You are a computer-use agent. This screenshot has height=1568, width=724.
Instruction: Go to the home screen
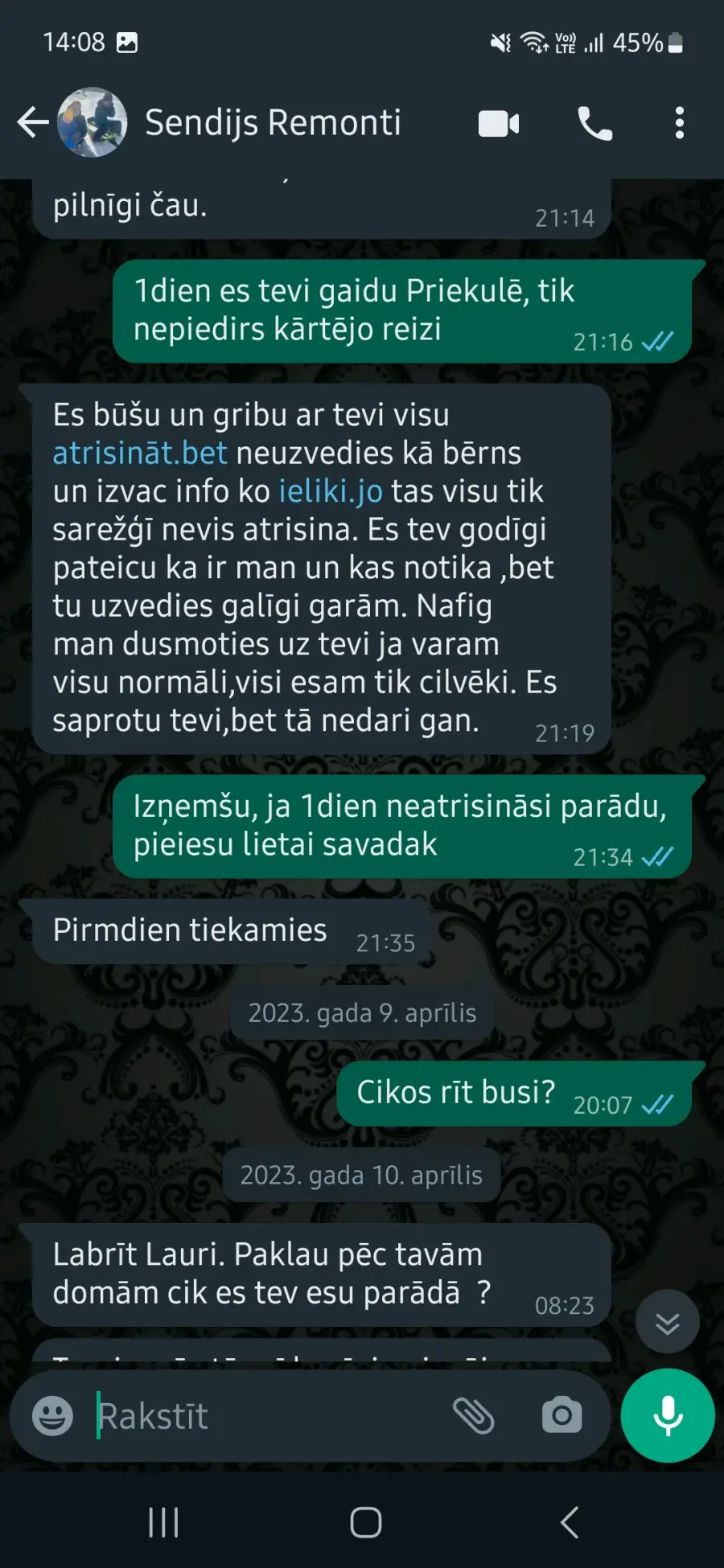click(x=366, y=1522)
